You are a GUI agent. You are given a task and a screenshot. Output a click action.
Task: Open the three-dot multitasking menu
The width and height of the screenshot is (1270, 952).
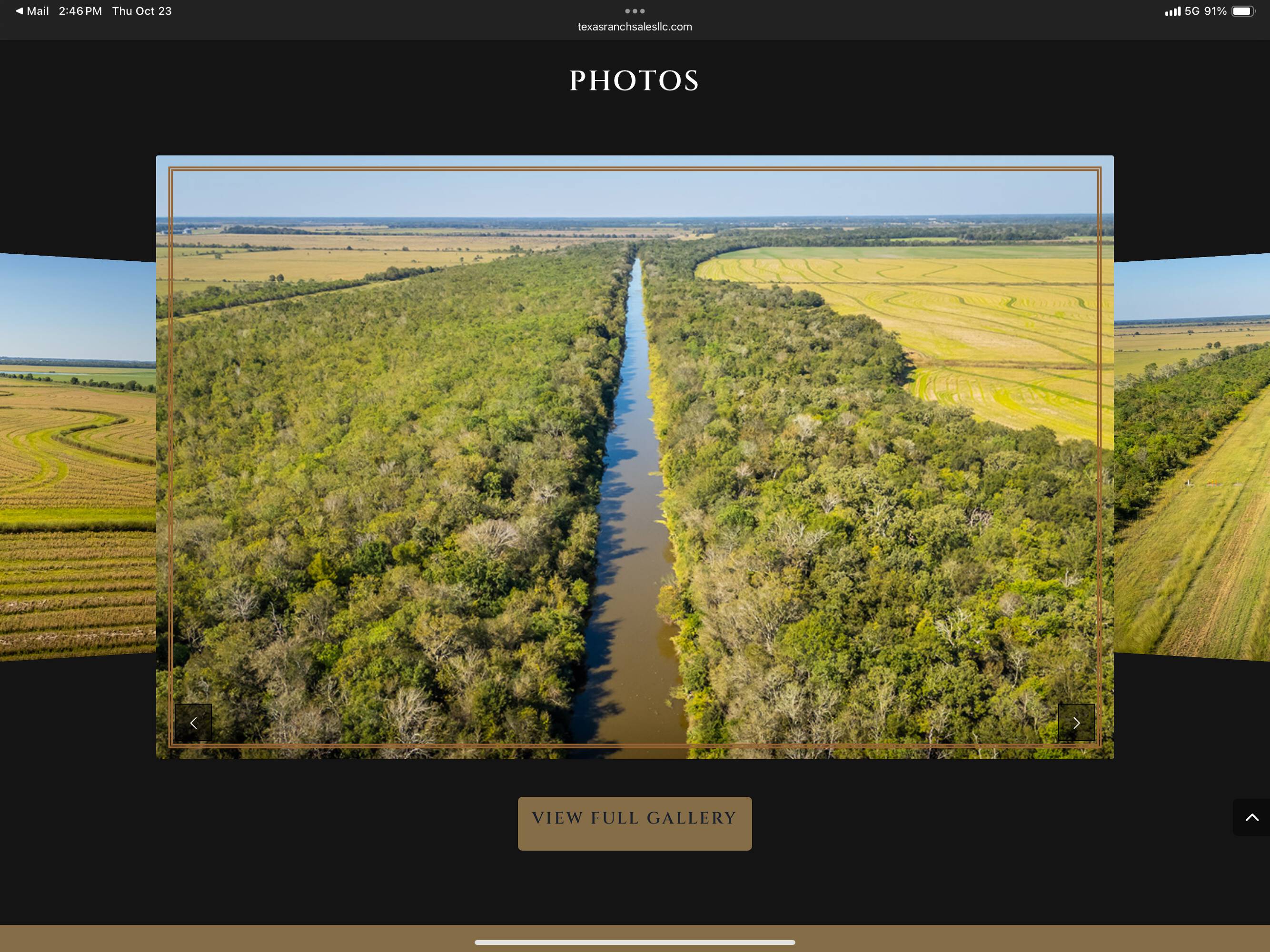tap(635, 11)
